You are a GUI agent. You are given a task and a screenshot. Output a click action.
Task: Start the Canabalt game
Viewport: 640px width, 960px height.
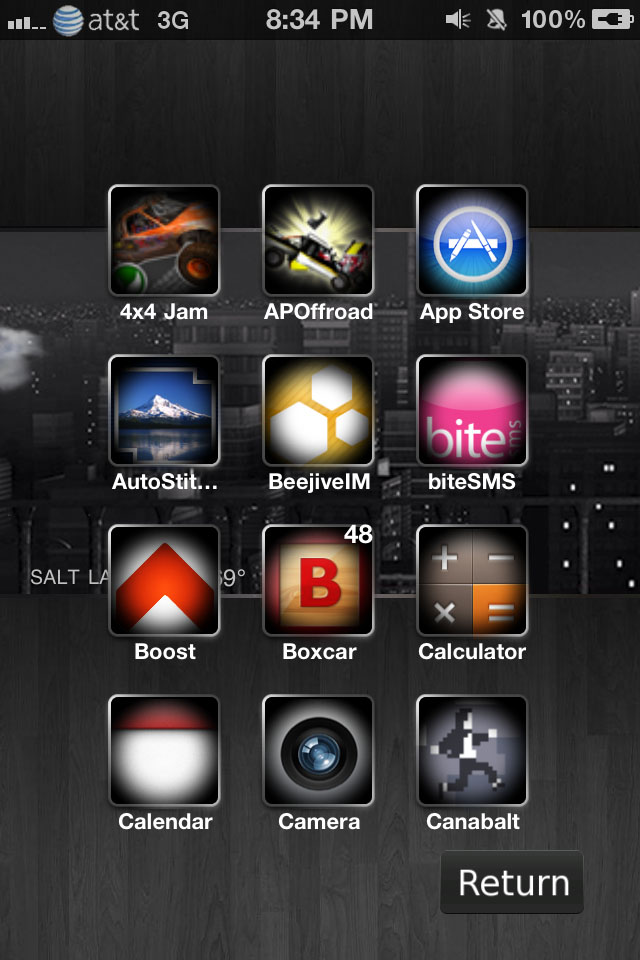[472, 750]
